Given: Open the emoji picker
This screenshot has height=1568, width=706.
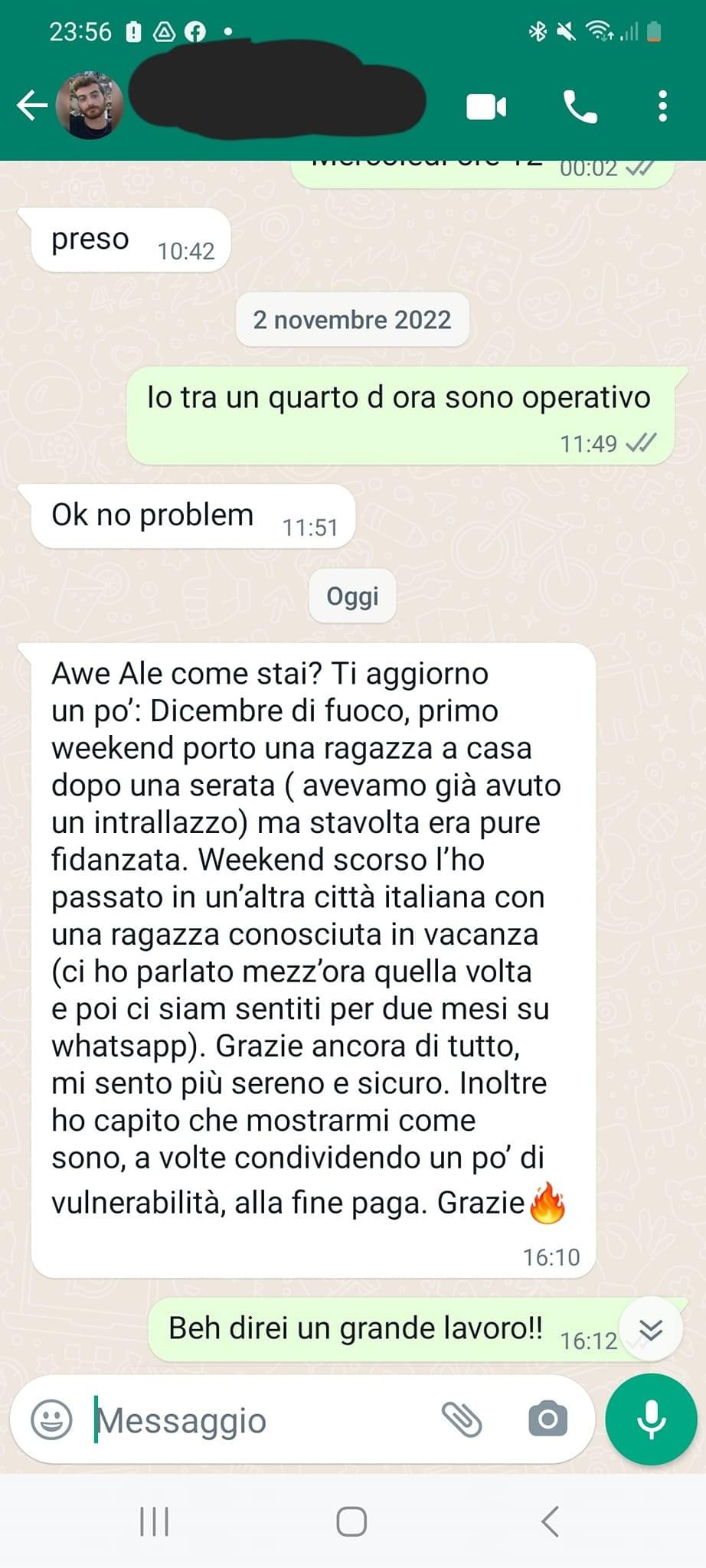Looking at the screenshot, I should 51,1420.
